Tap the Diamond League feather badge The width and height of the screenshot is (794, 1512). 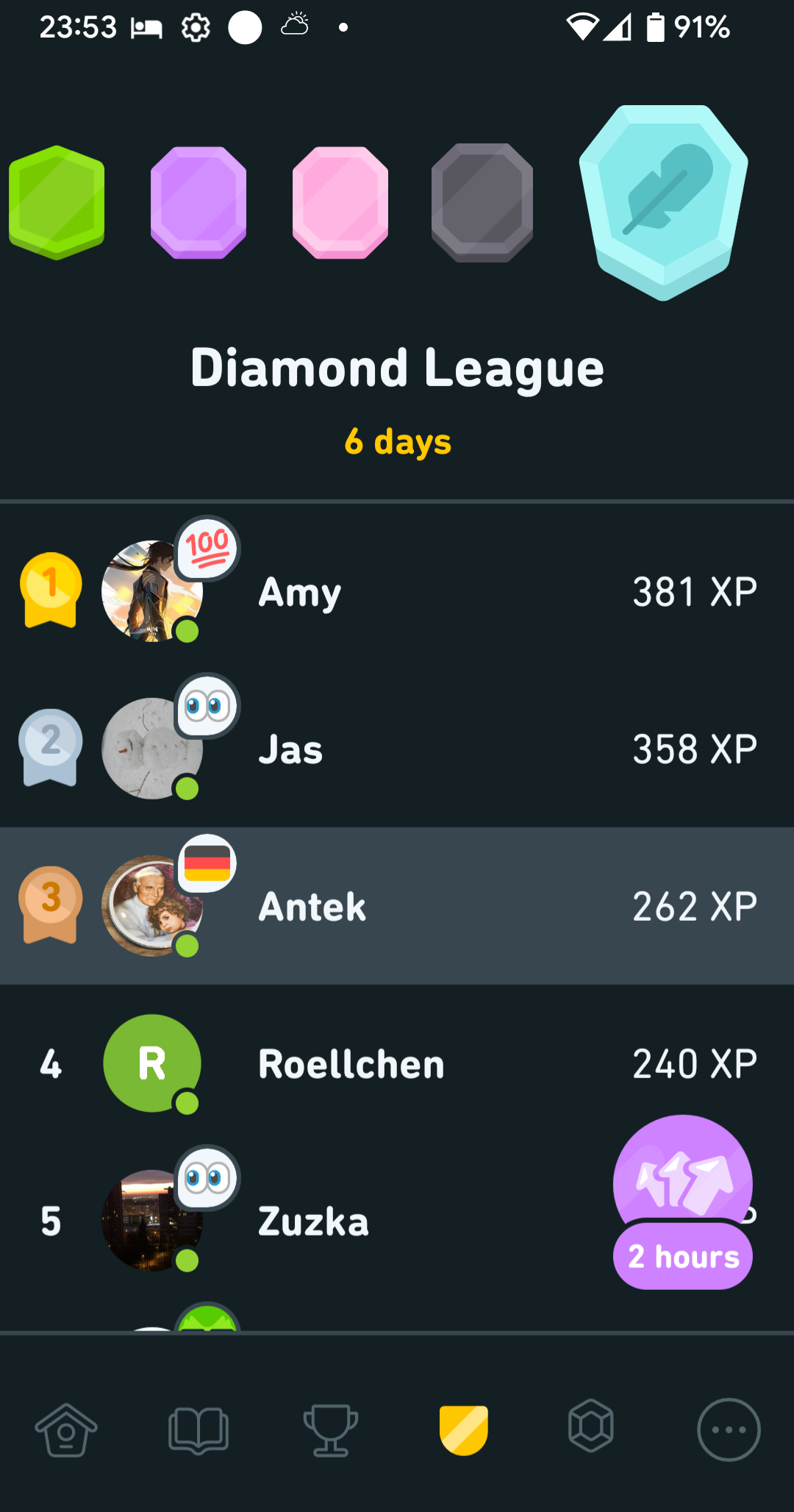(x=664, y=202)
